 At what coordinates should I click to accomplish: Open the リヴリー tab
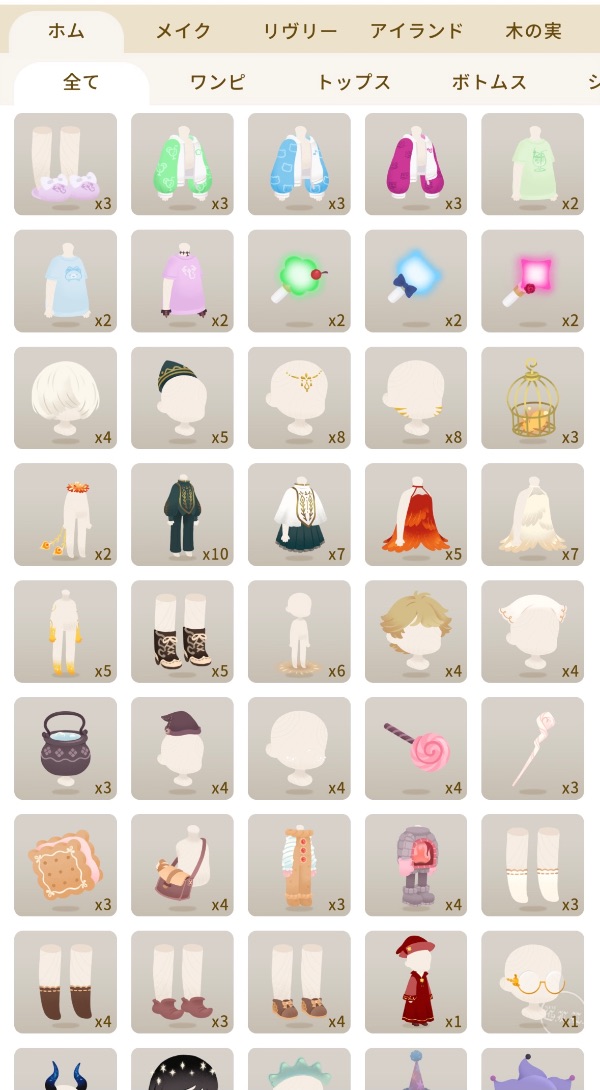(300, 31)
